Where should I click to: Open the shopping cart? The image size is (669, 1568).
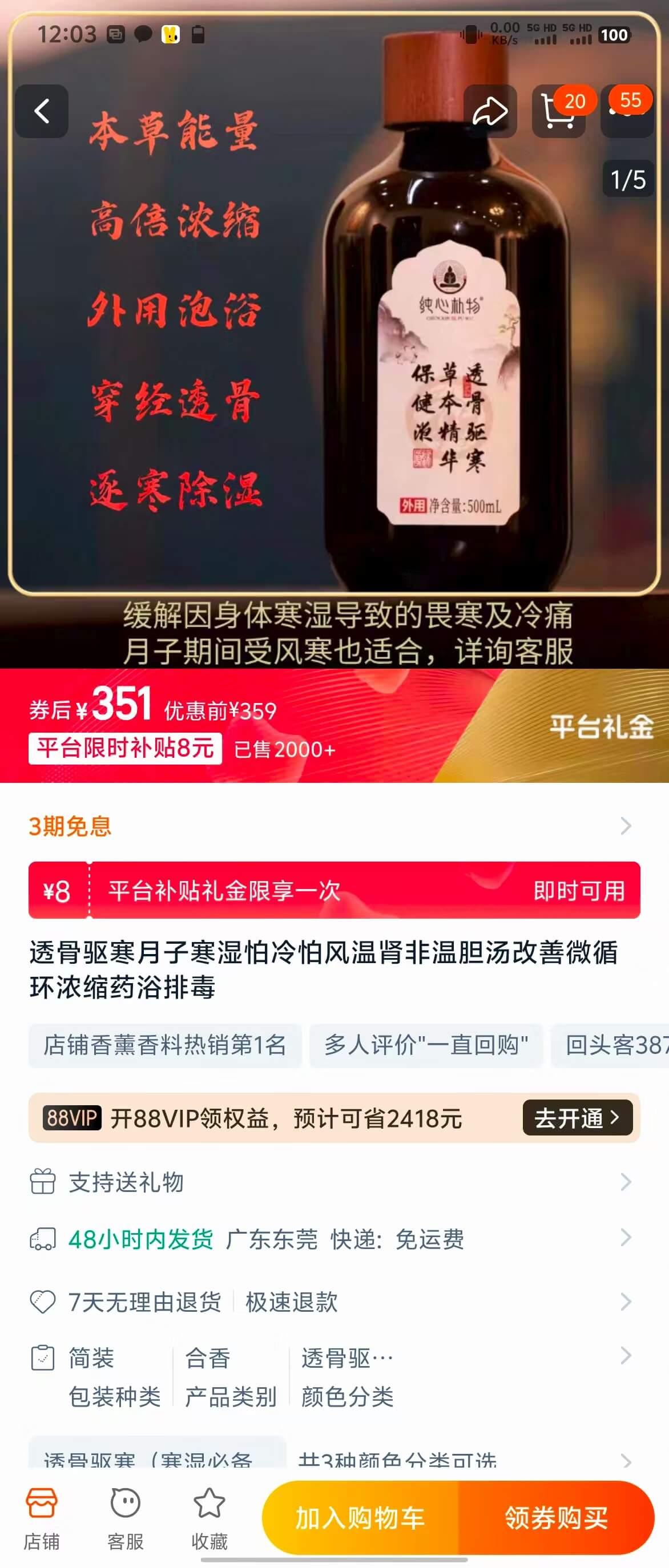pos(558,112)
